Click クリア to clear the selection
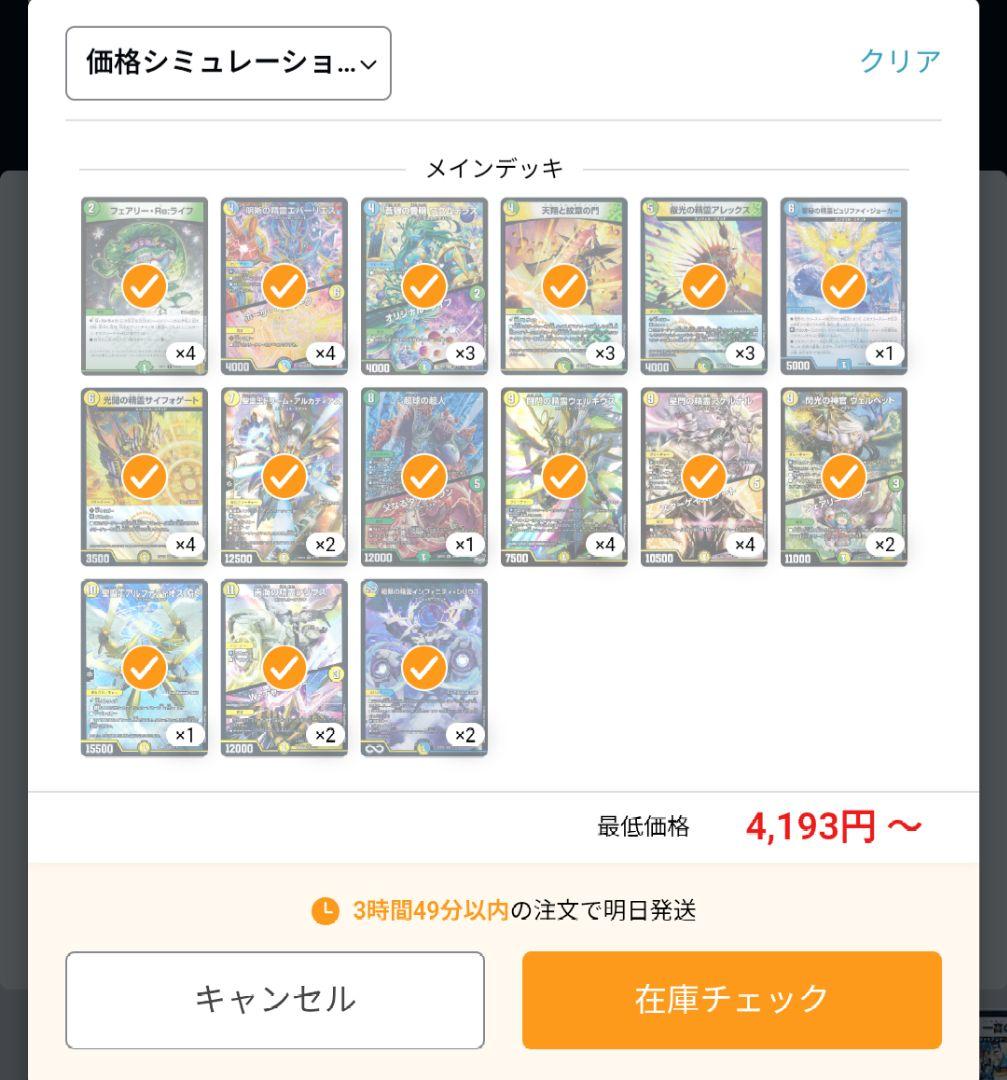Image resolution: width=1007 pixels, height=1080 pixels. 899,61
